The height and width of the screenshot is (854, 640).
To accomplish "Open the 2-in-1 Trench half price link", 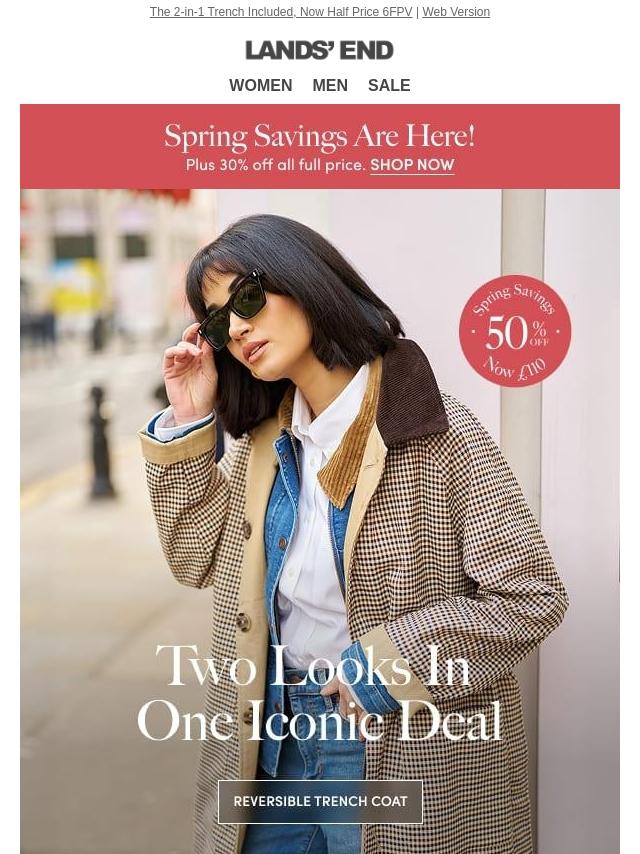I will pos(280,12).
